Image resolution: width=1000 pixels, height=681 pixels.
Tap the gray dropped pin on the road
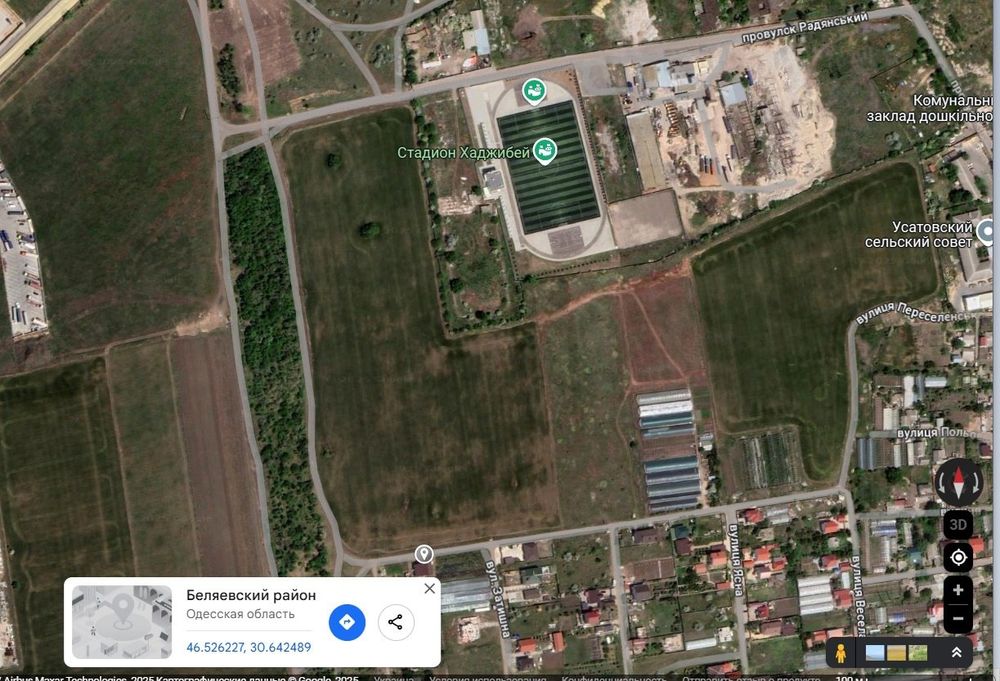pos(424,554)
